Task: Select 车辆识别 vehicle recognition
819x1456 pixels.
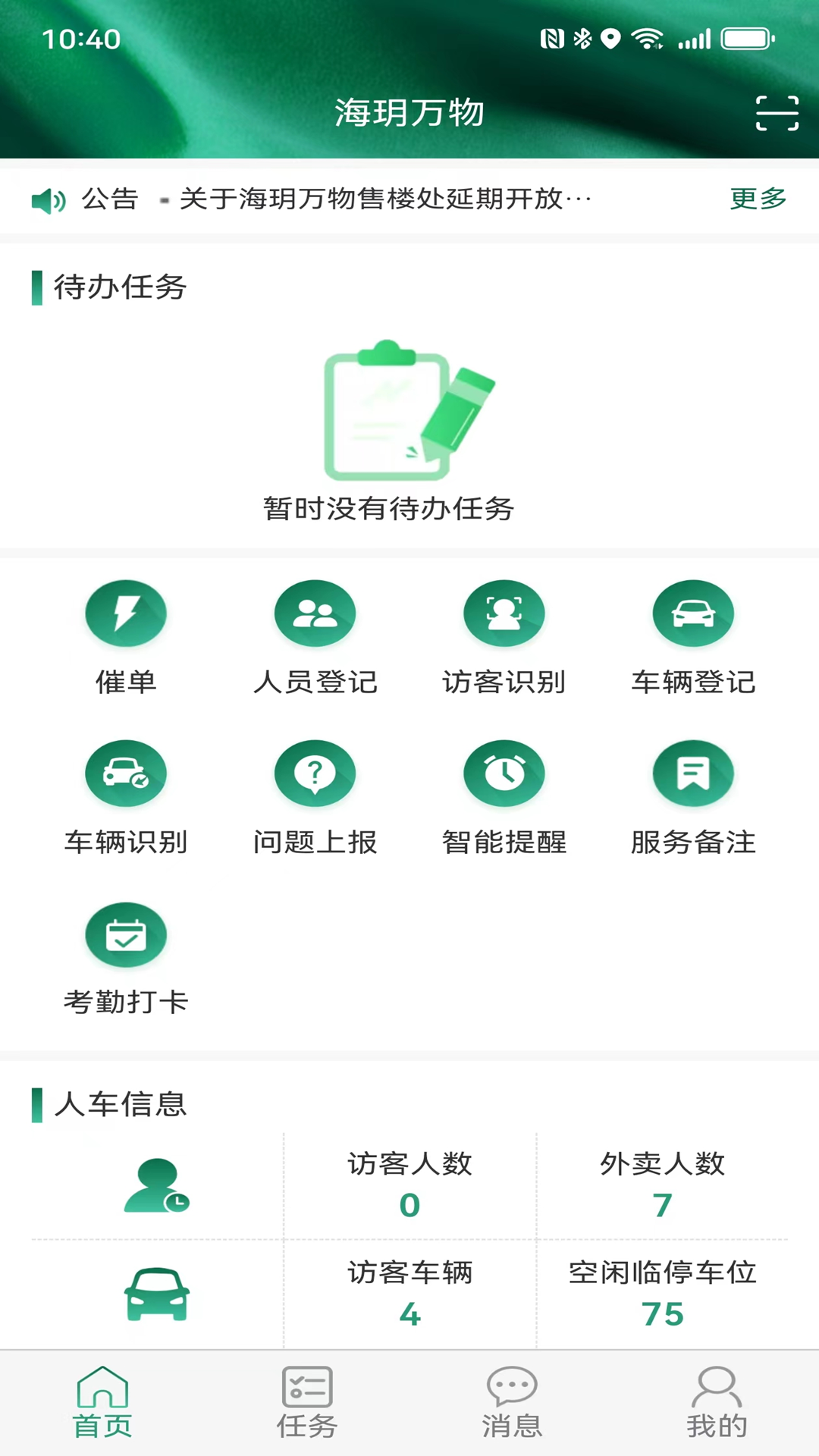Action: (x=126, y=797)
